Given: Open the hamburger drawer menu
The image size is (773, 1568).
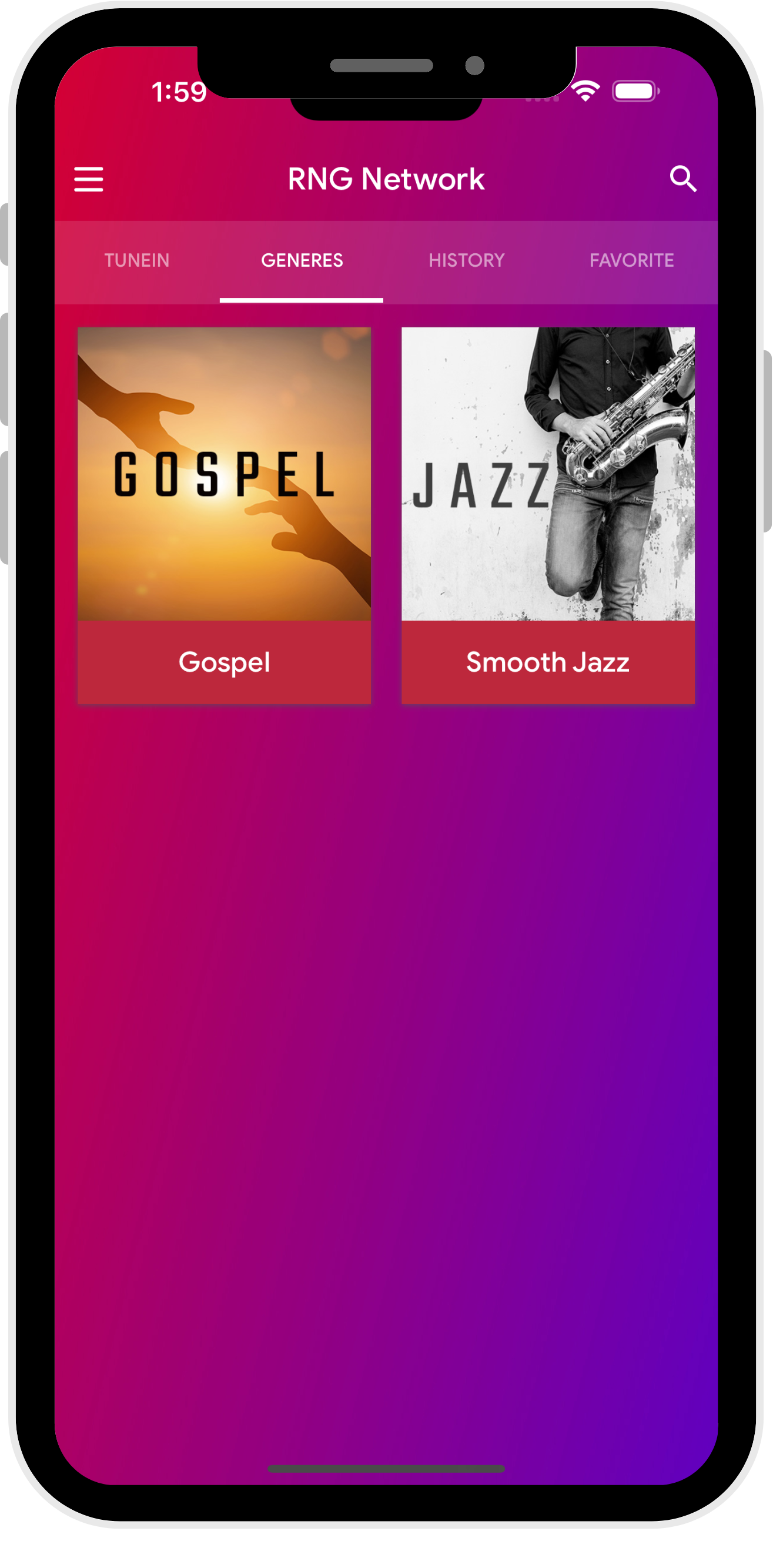Looking at the screenshot, I should pos(88,179).
